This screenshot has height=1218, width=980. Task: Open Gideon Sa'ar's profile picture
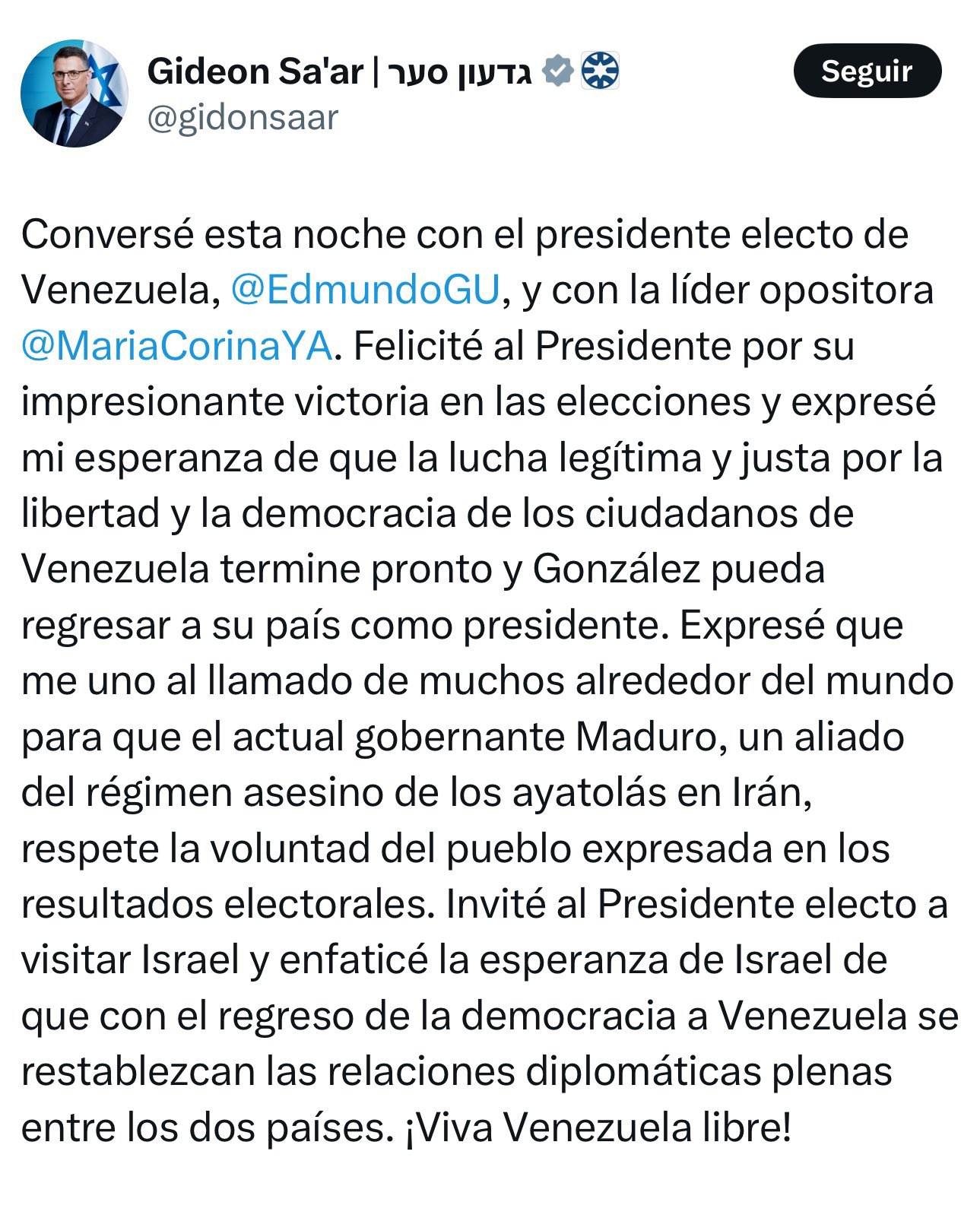[x=75, y=94]
